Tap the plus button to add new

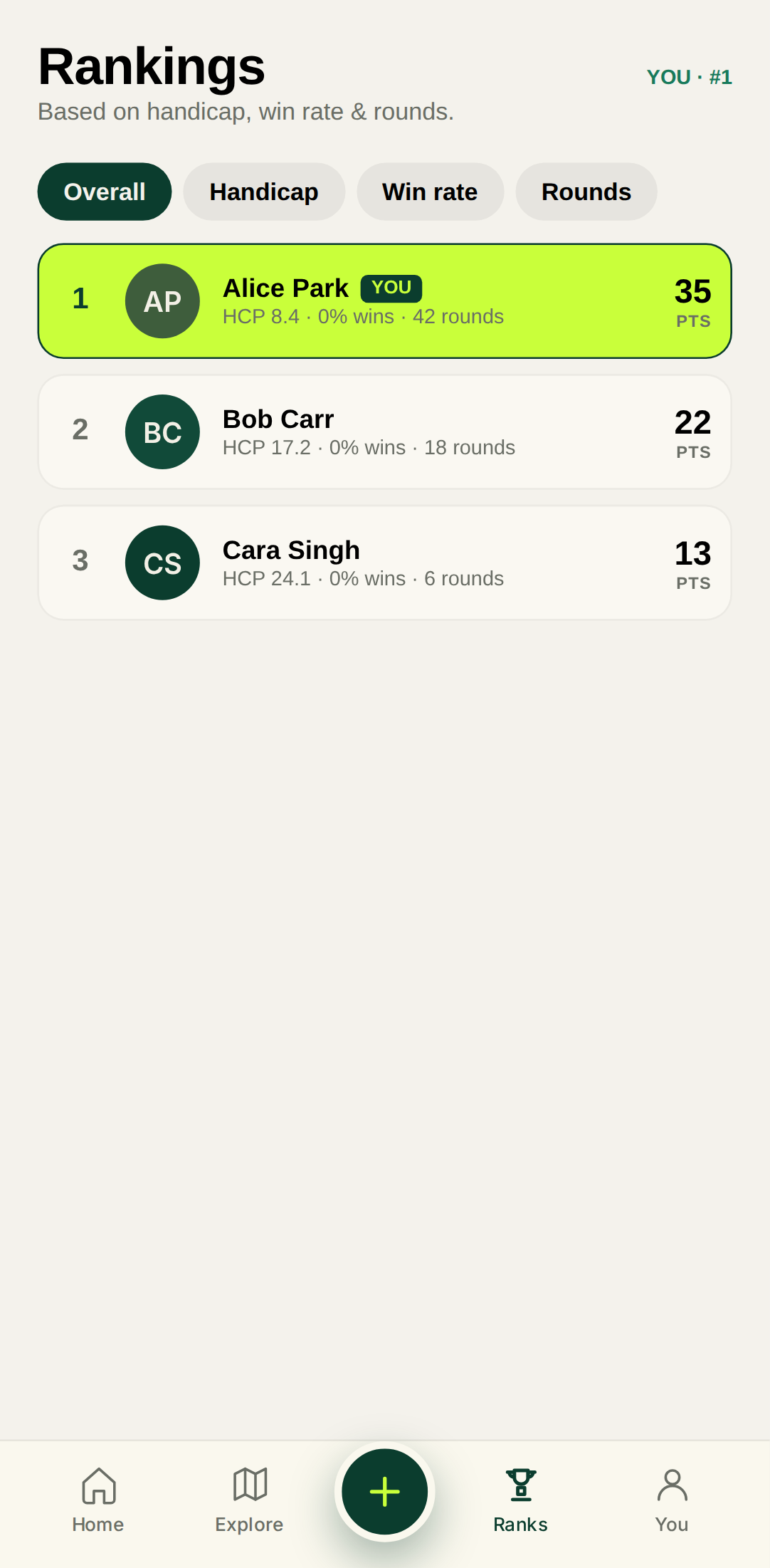pyautogui.click(x=385, y=1492)
